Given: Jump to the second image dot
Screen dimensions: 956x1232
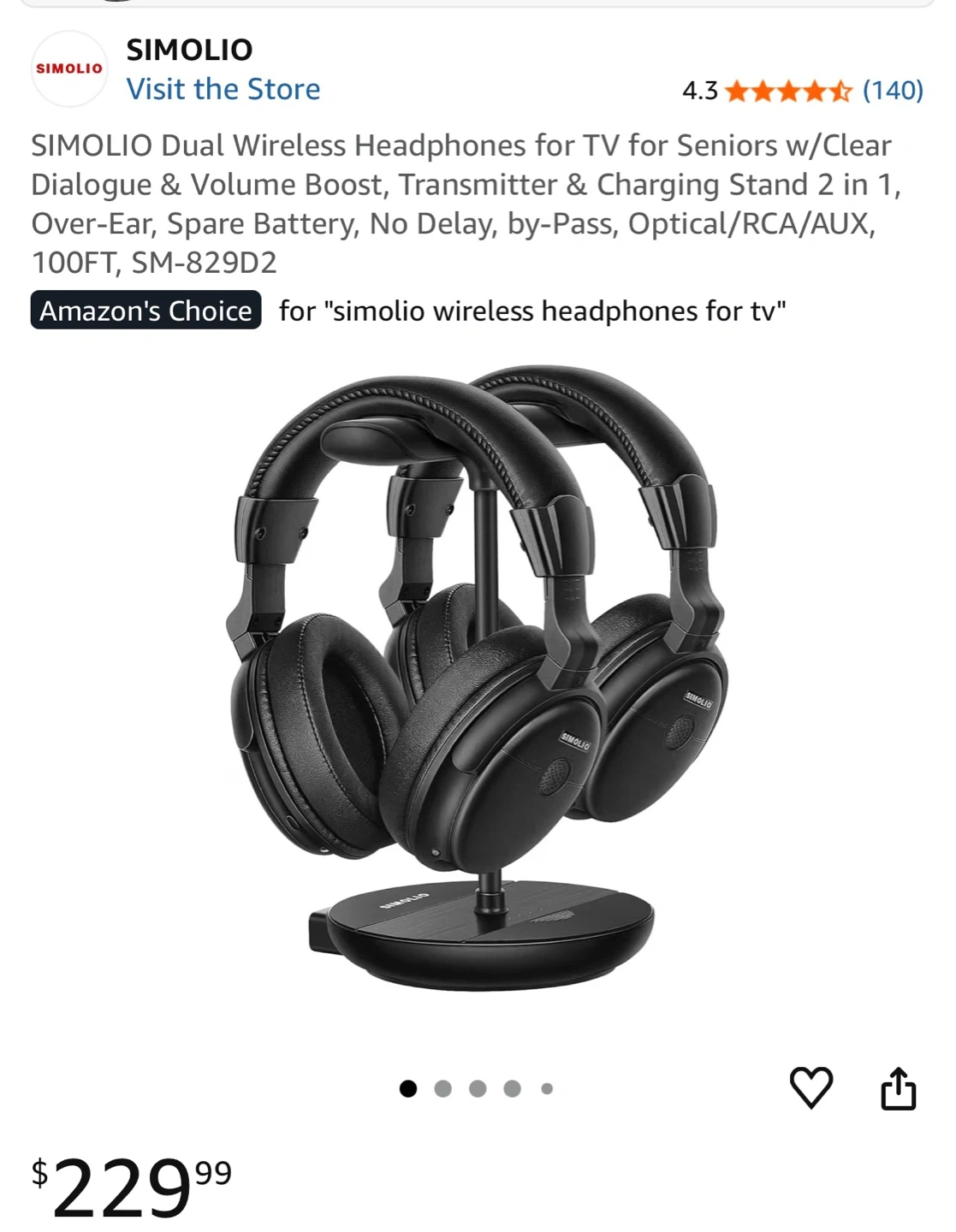Looking at the screenshot, I should pyautogui.click(x=442, y=1088).
